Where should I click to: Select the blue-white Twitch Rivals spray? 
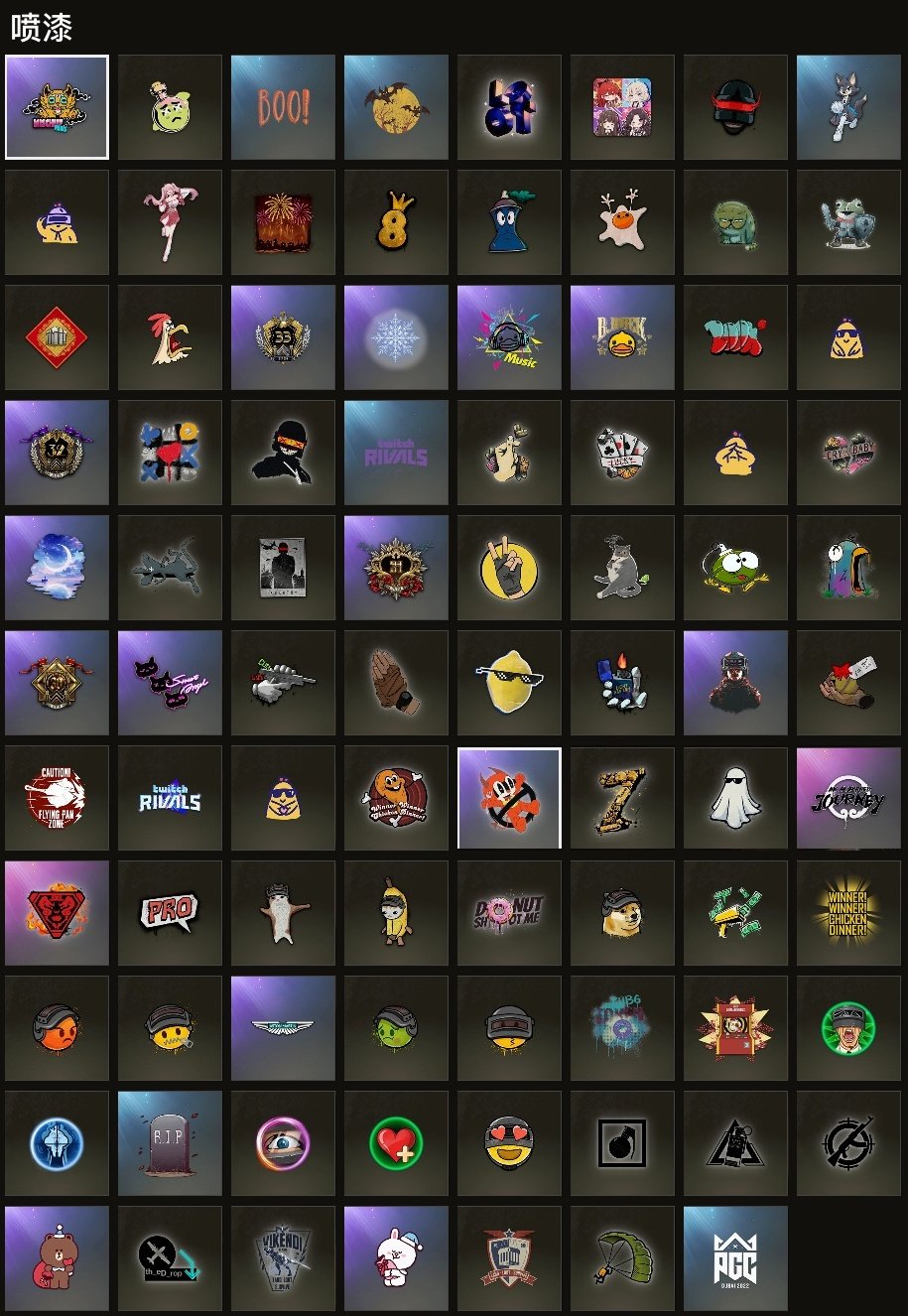click(x=170, y=798)
